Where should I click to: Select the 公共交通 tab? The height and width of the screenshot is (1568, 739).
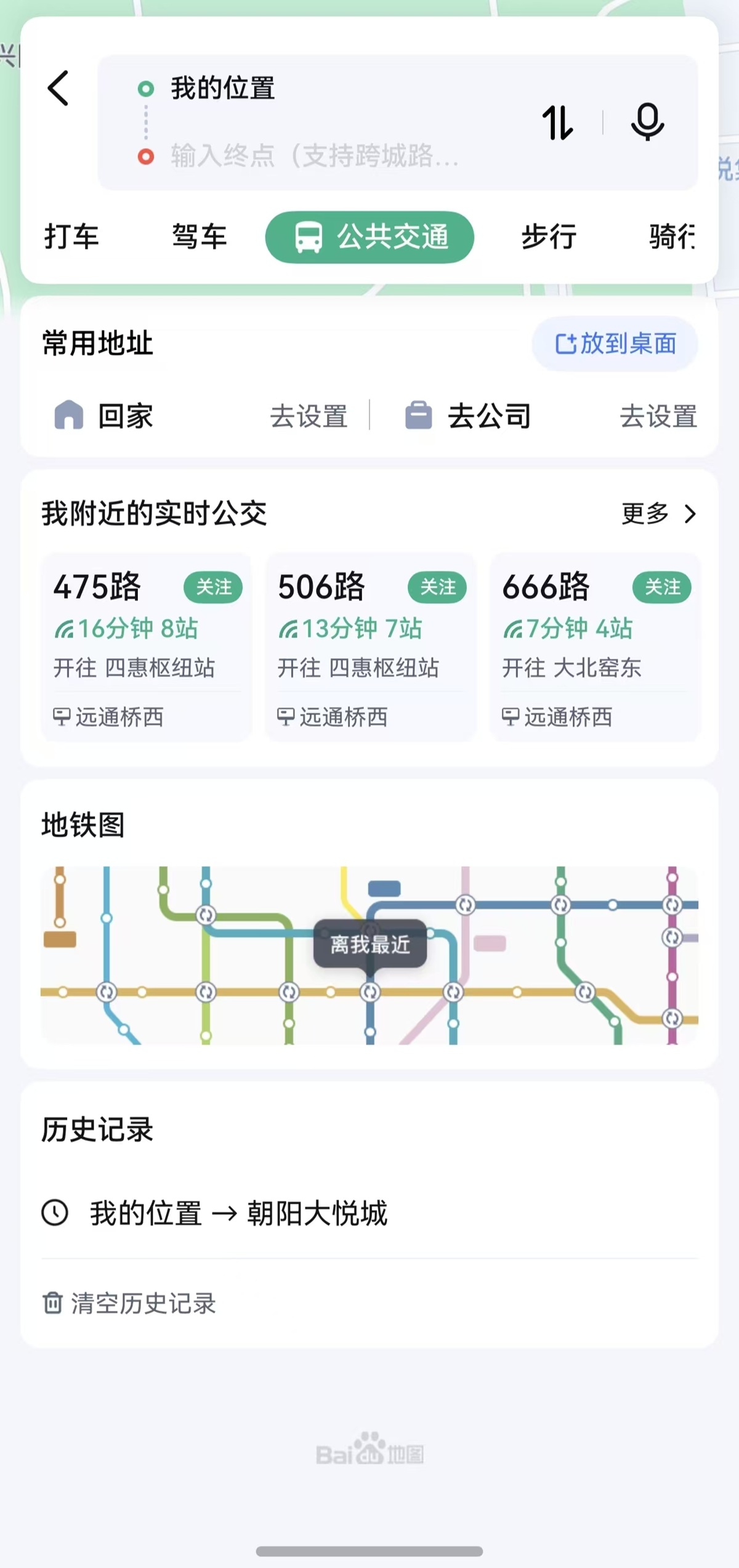pos(369,237)
